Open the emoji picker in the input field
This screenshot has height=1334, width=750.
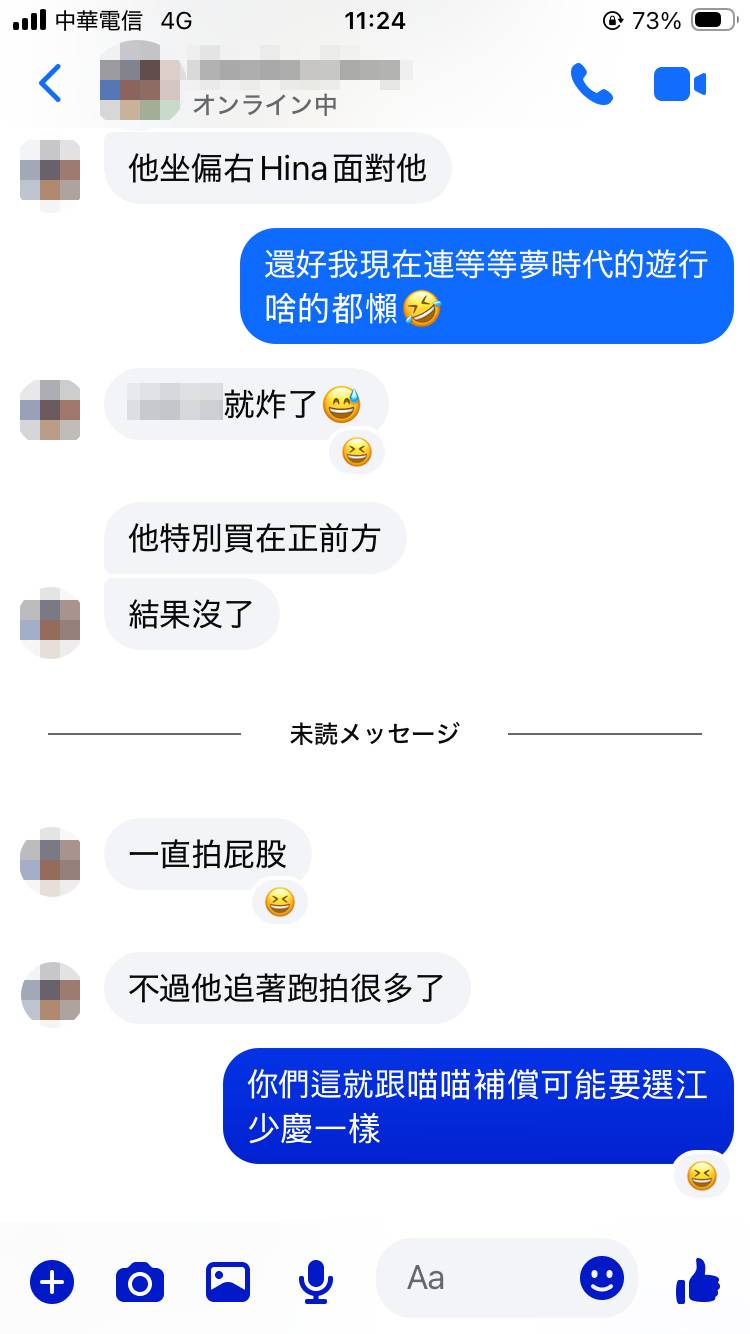pyautogui.click(x=602, y=1278)
